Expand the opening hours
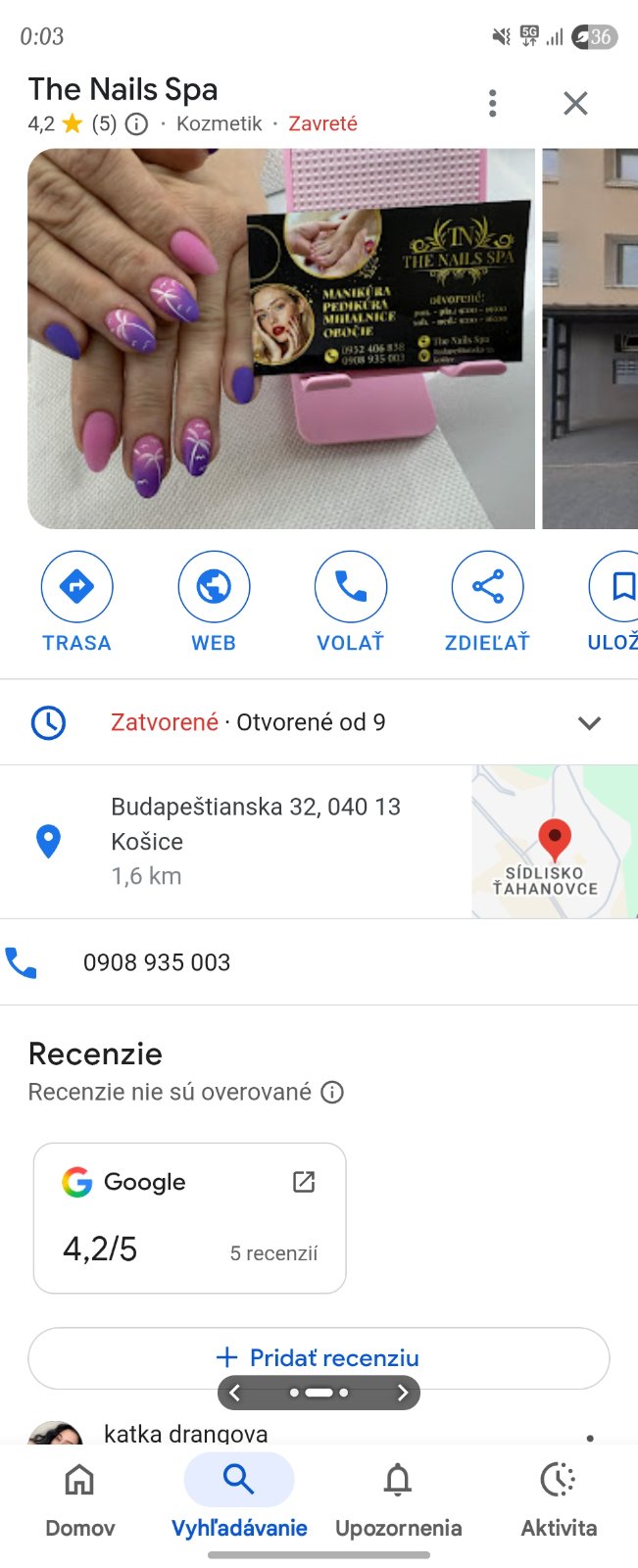Image resolution: width=638 pixels, height=1568 pixels. [588, 723]
